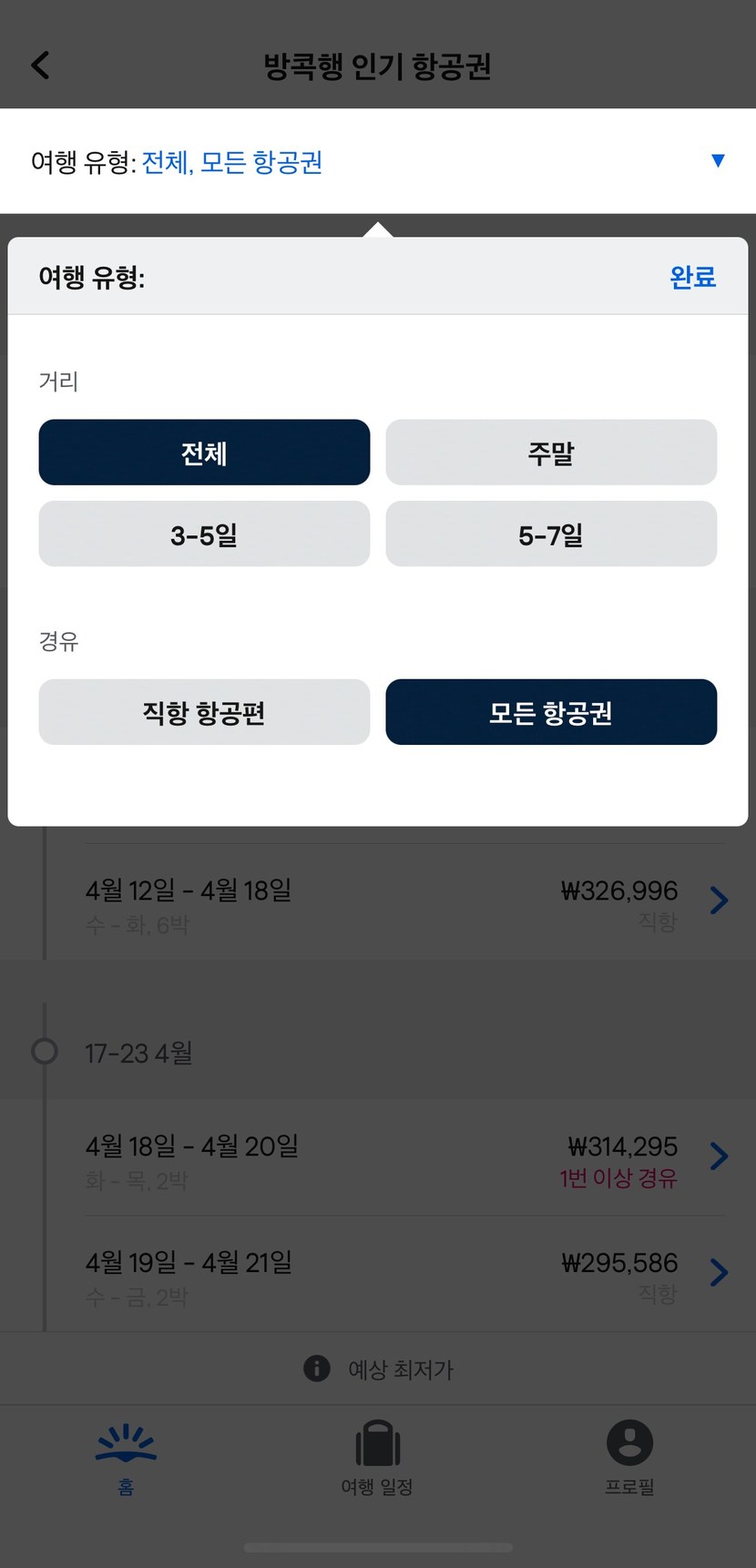Viewport: 756px width, 1568px height.
Task: Select 모든 항공권 option
Action: [x=551, y=712]
